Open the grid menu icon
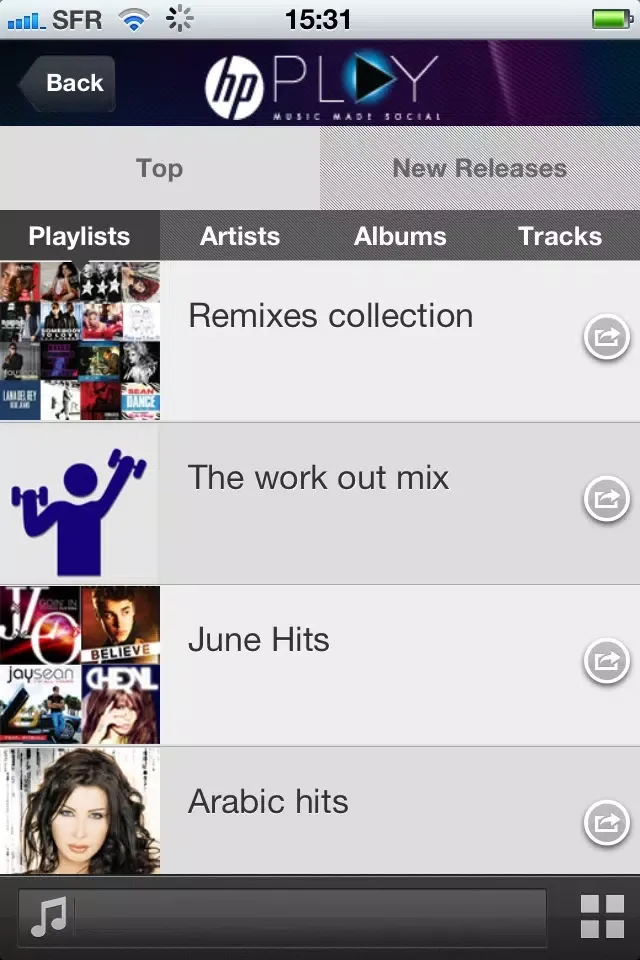 point(602,917)
